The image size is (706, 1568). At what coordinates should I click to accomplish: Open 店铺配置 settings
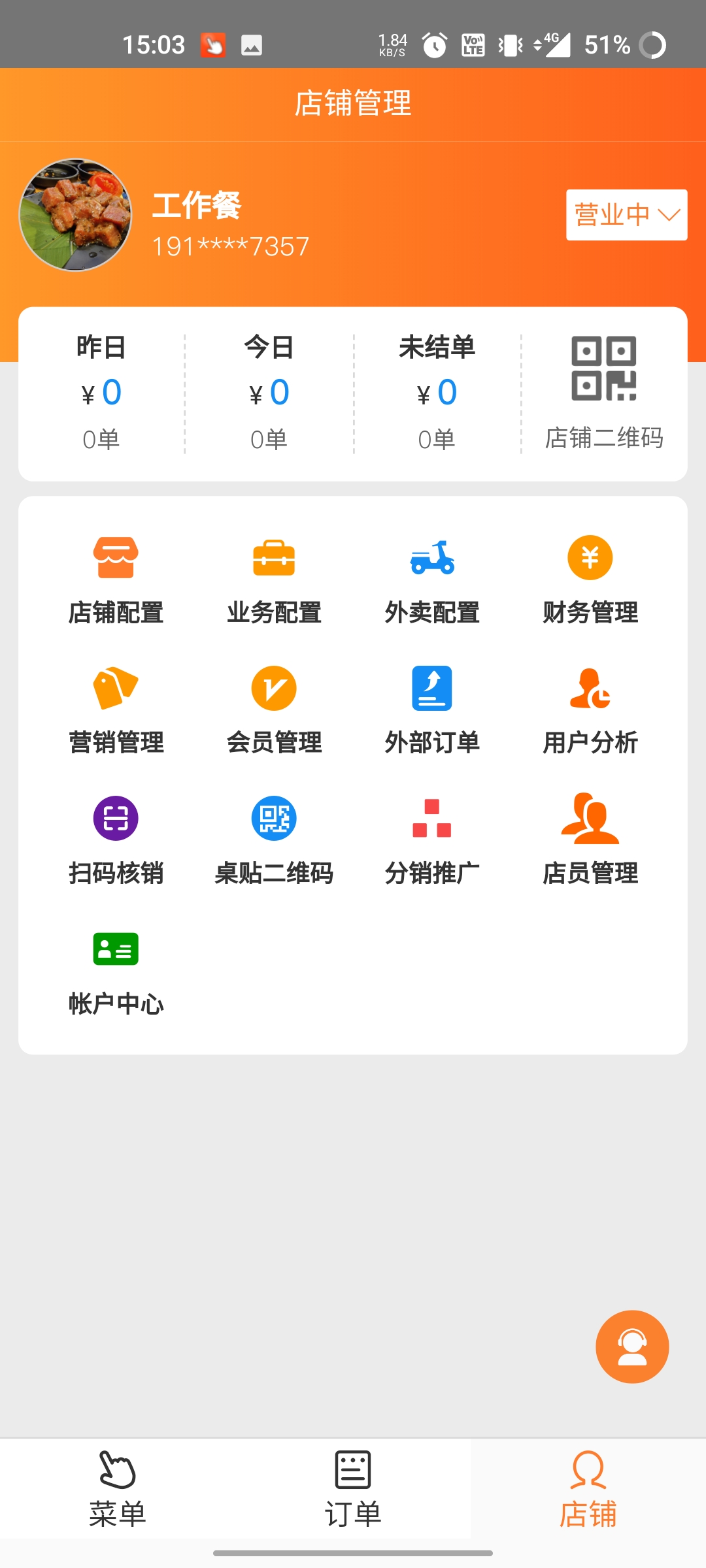tap(116, 580)
